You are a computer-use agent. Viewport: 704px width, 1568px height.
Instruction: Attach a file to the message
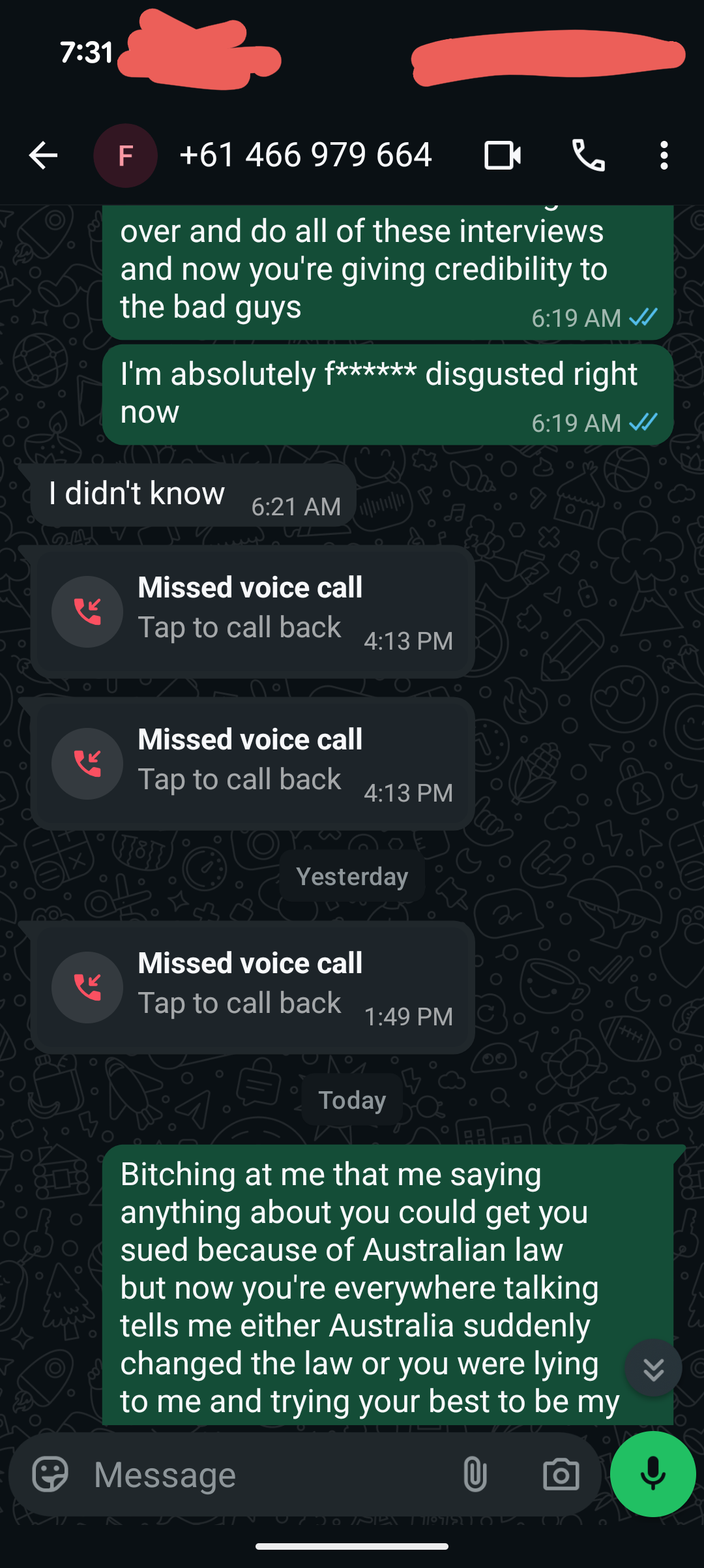tap(475, 1474)
